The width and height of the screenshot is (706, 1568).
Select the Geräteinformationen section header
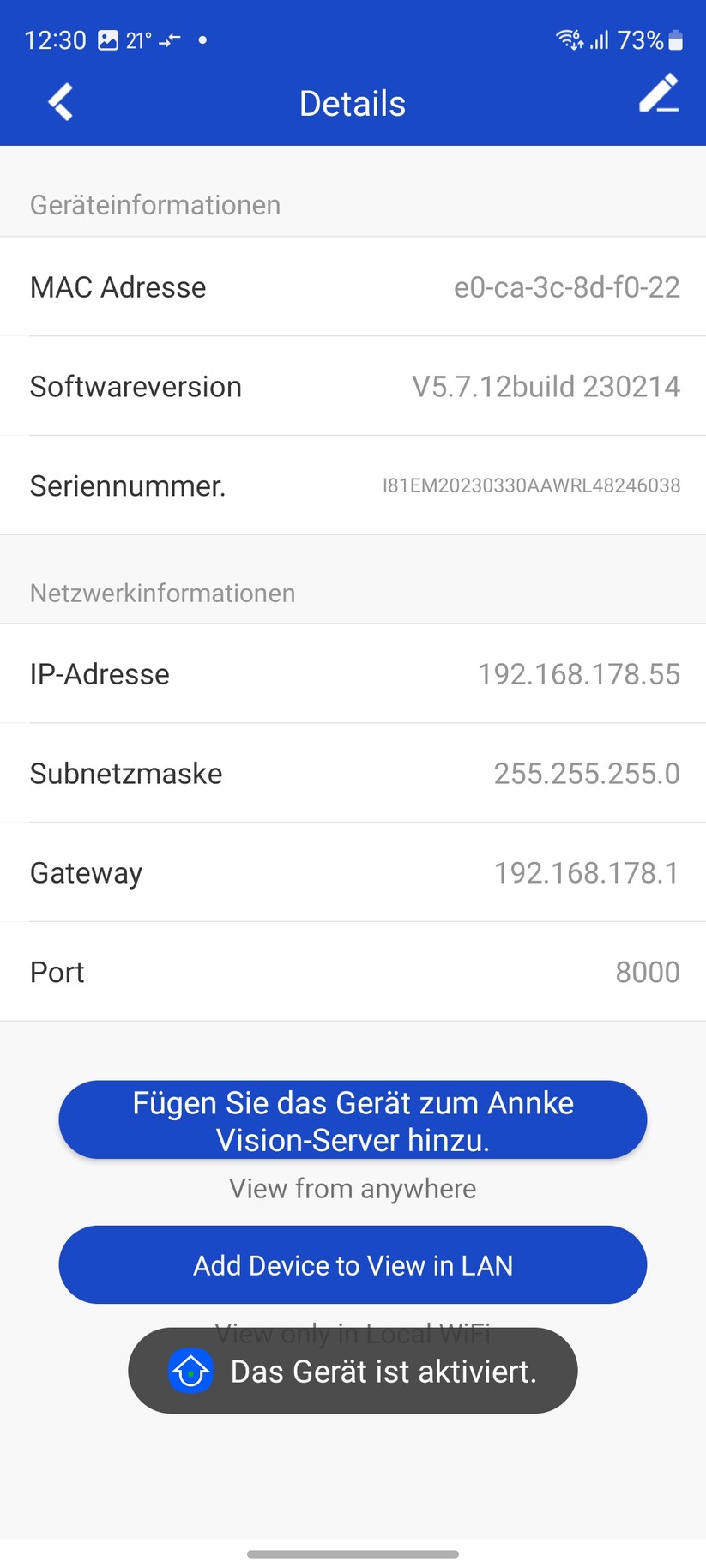coord(155,205)
